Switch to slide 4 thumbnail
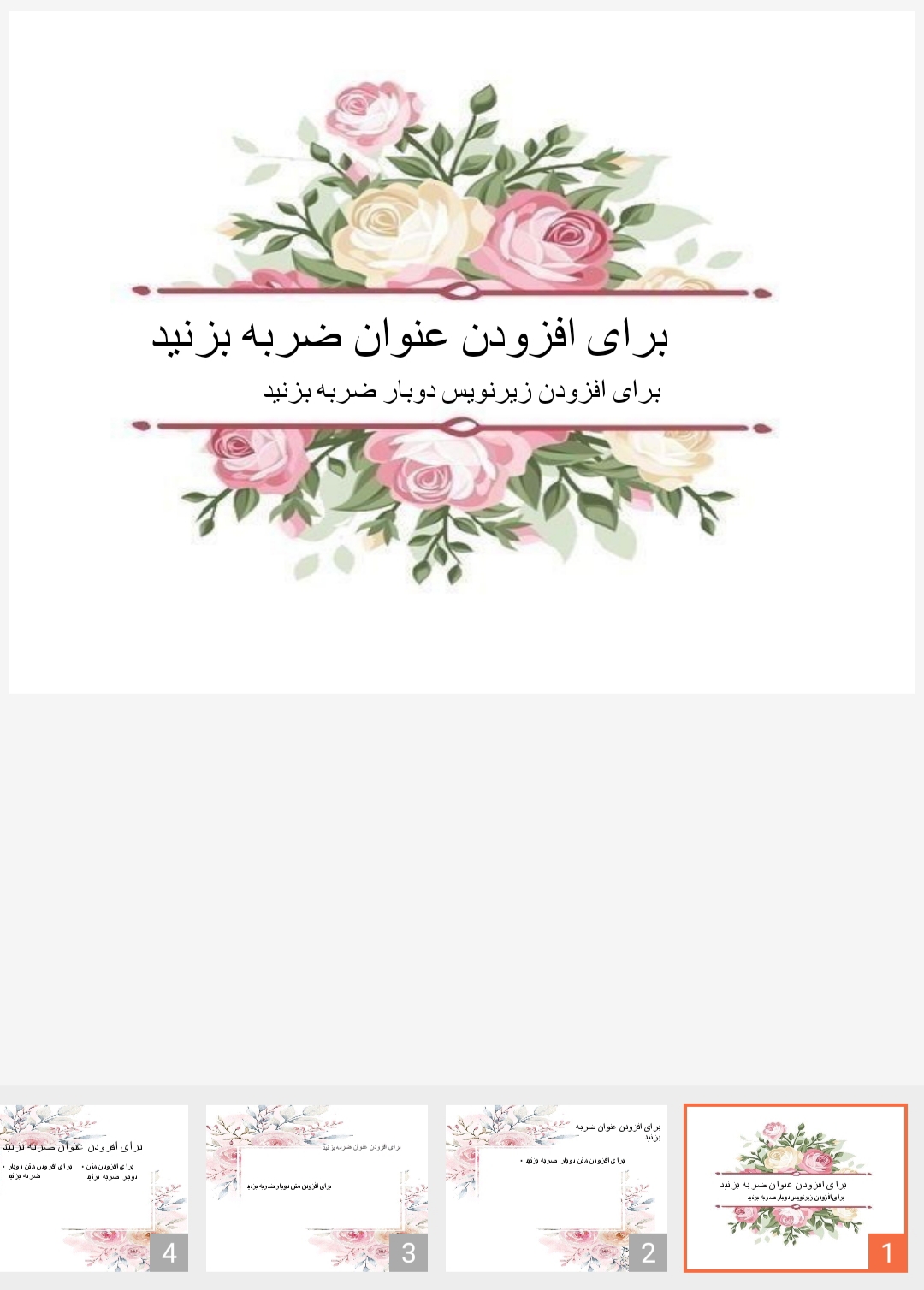The width and height of the screenshot is (924, 1290). (92, 1187)
